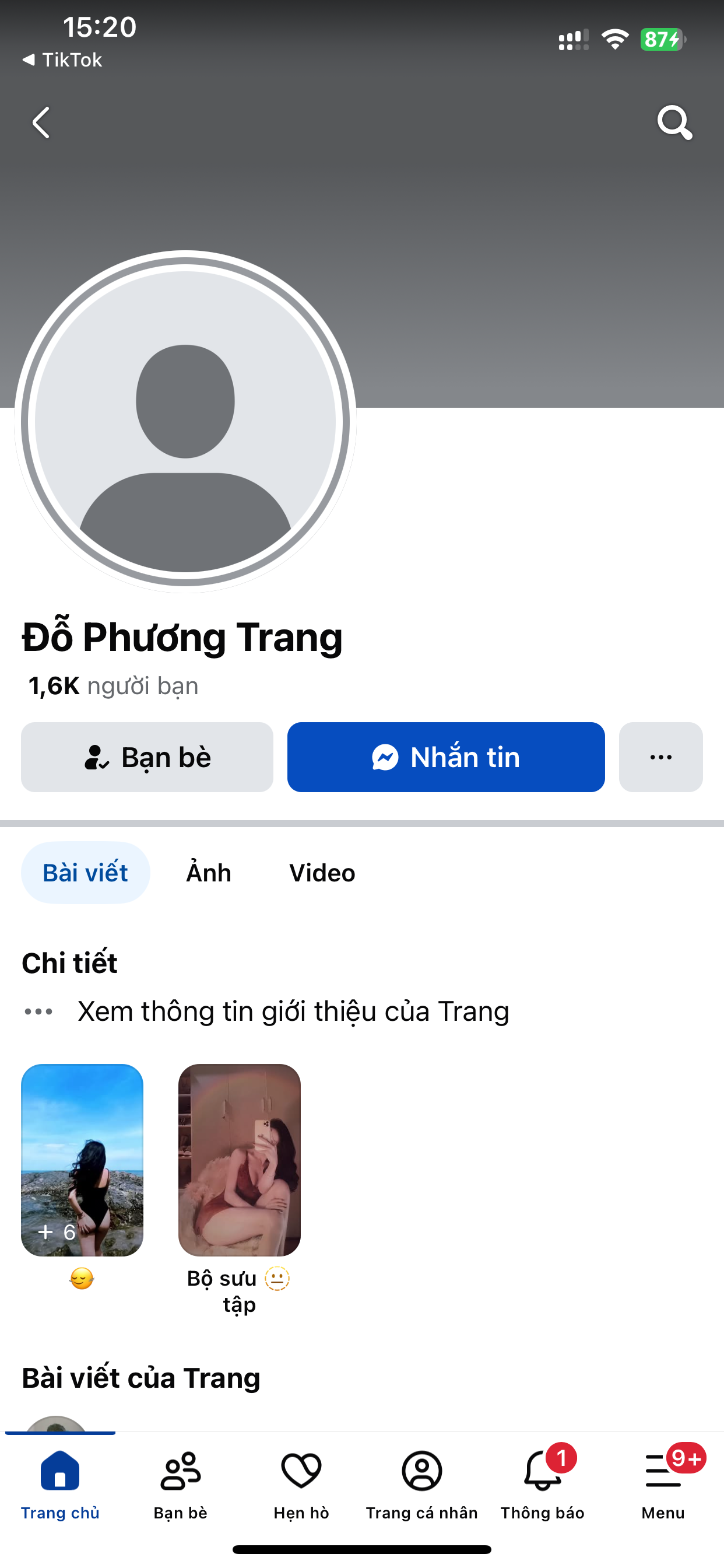
Task: Open Xem thông tin giới thiệu của Trang
Action: (x=293, y=1011)
